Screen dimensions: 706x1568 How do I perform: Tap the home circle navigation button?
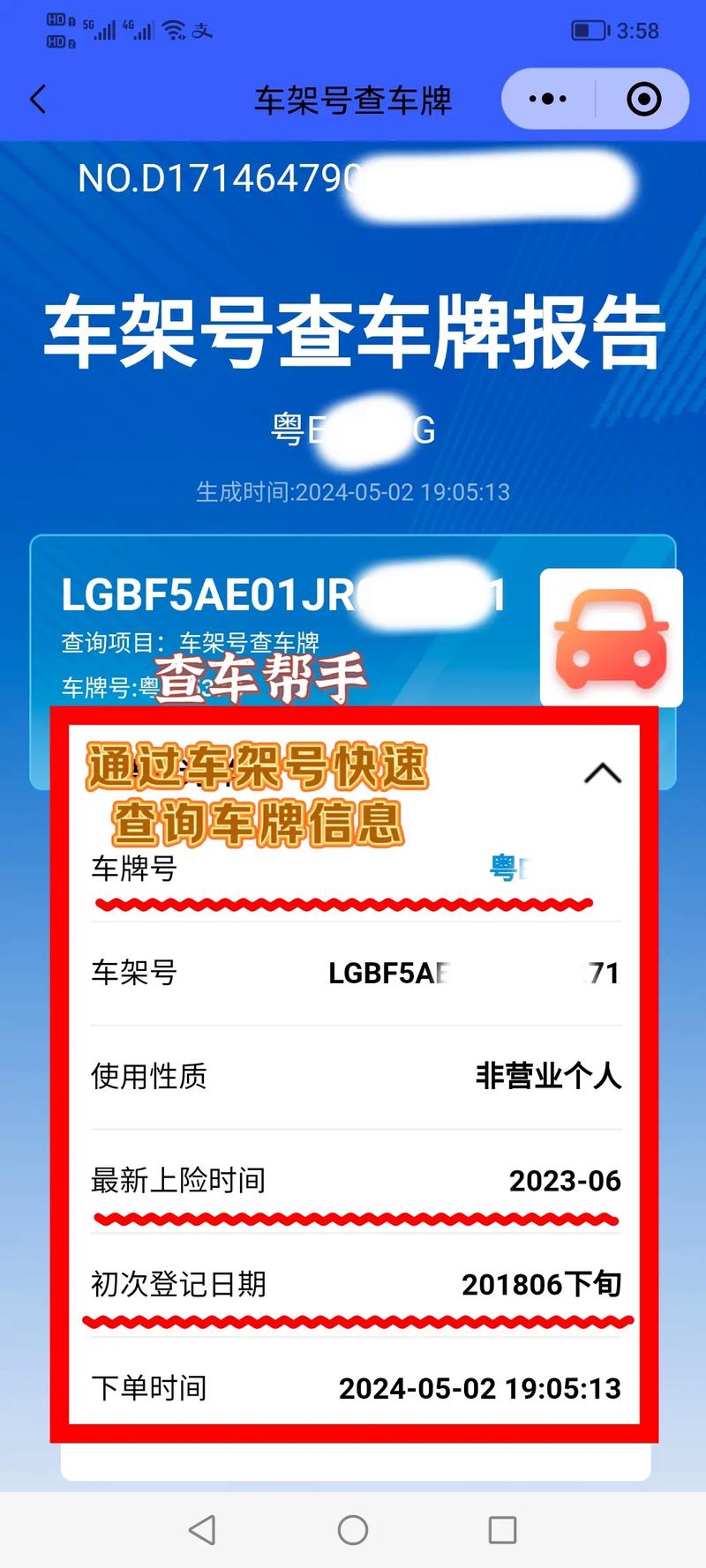click(353, 1532)
